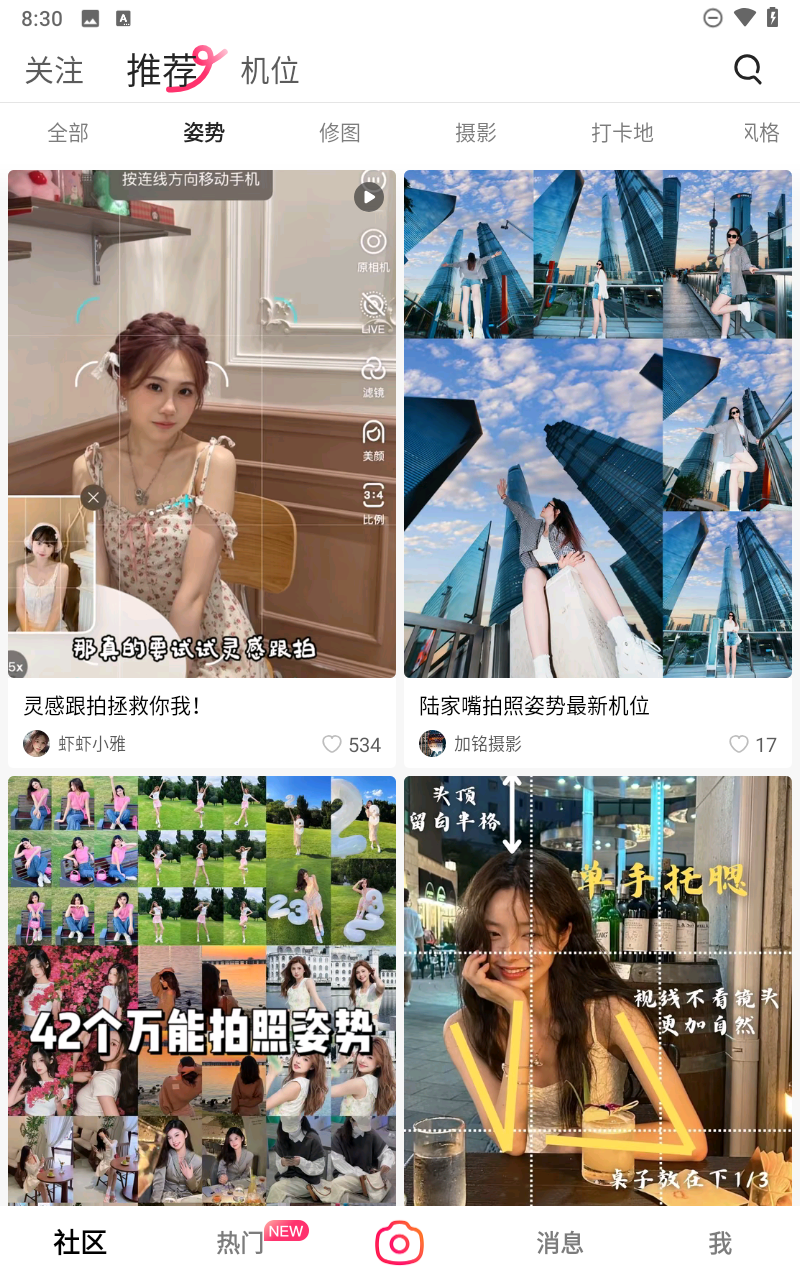
Task: Switch to the 关注 feed tab
Action: point(55,70)
